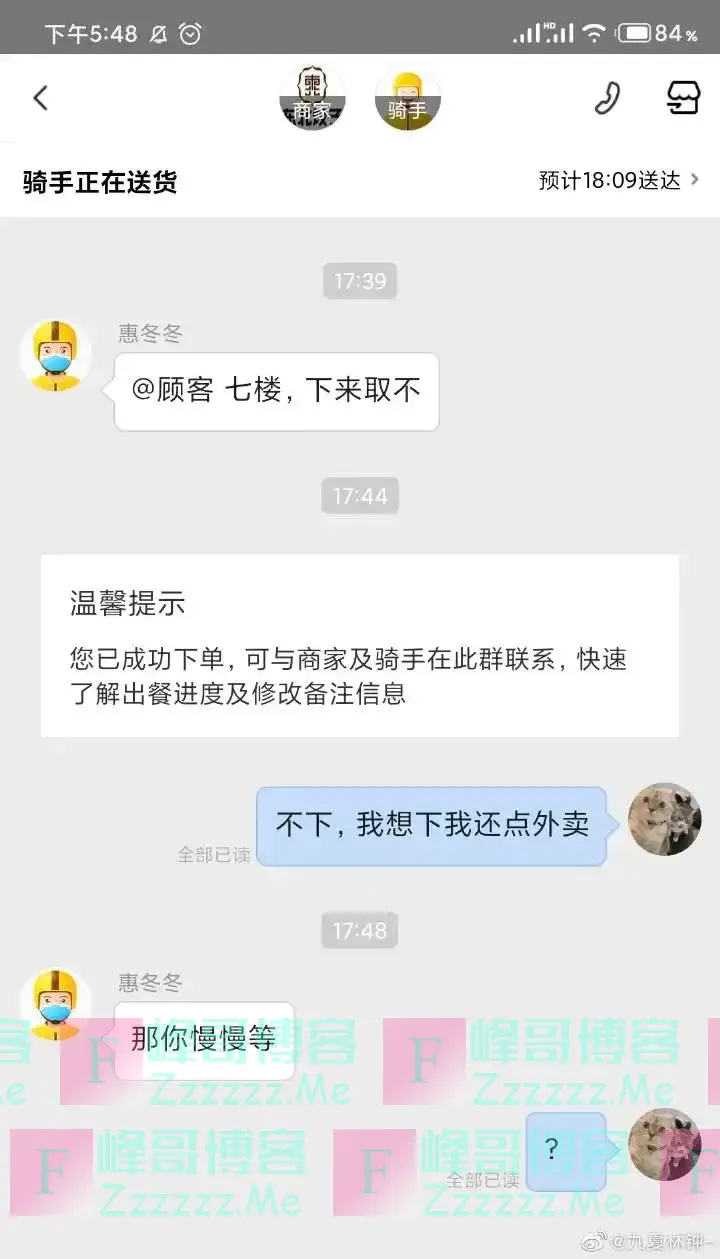Open delivery details at 预计18:09送达

619,180
